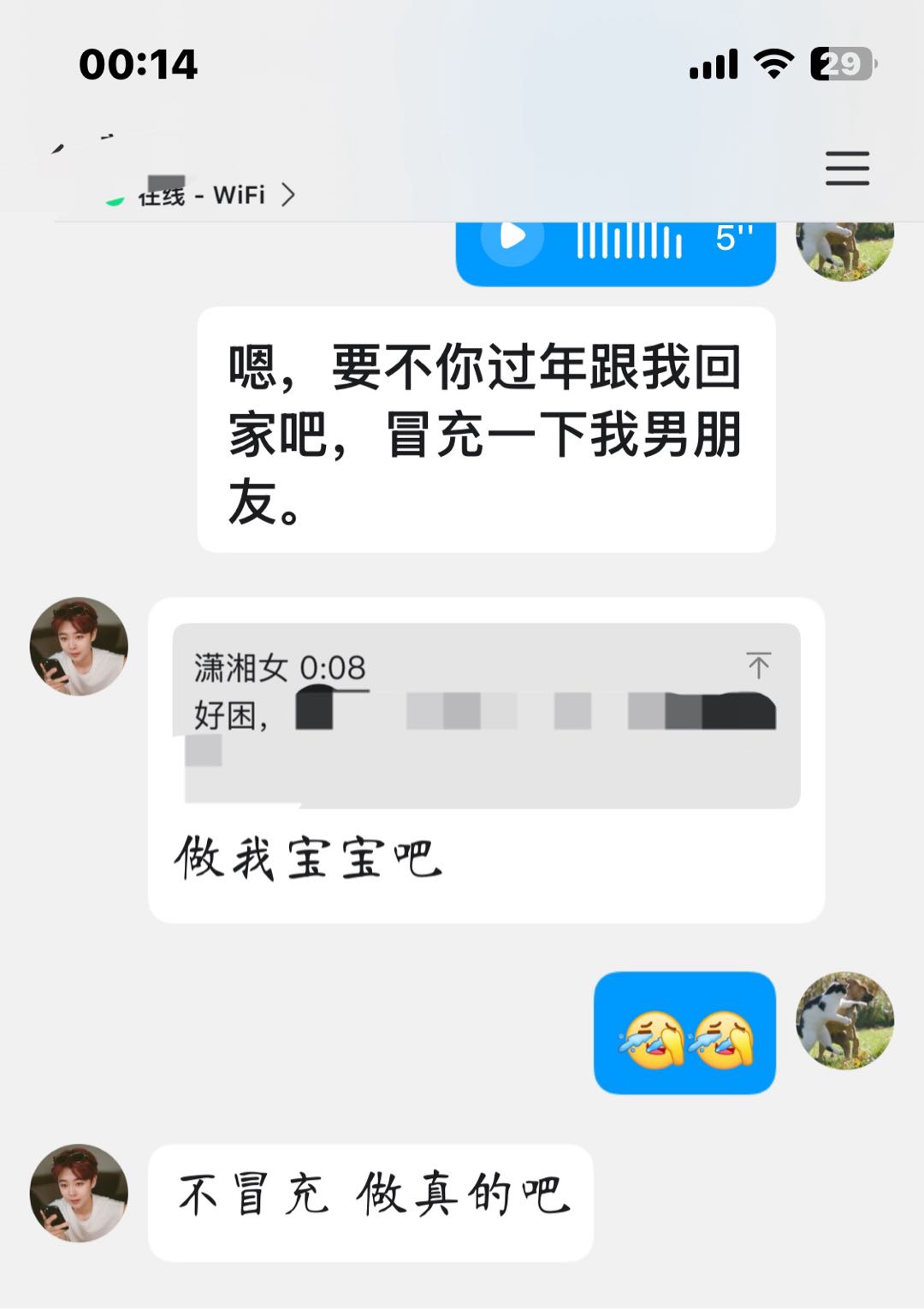Image resolution: width=924 pixels, height=1309 pixels.
Task: View profile next to 做我宝宝吧 message
Action: (x=79, y=646)
